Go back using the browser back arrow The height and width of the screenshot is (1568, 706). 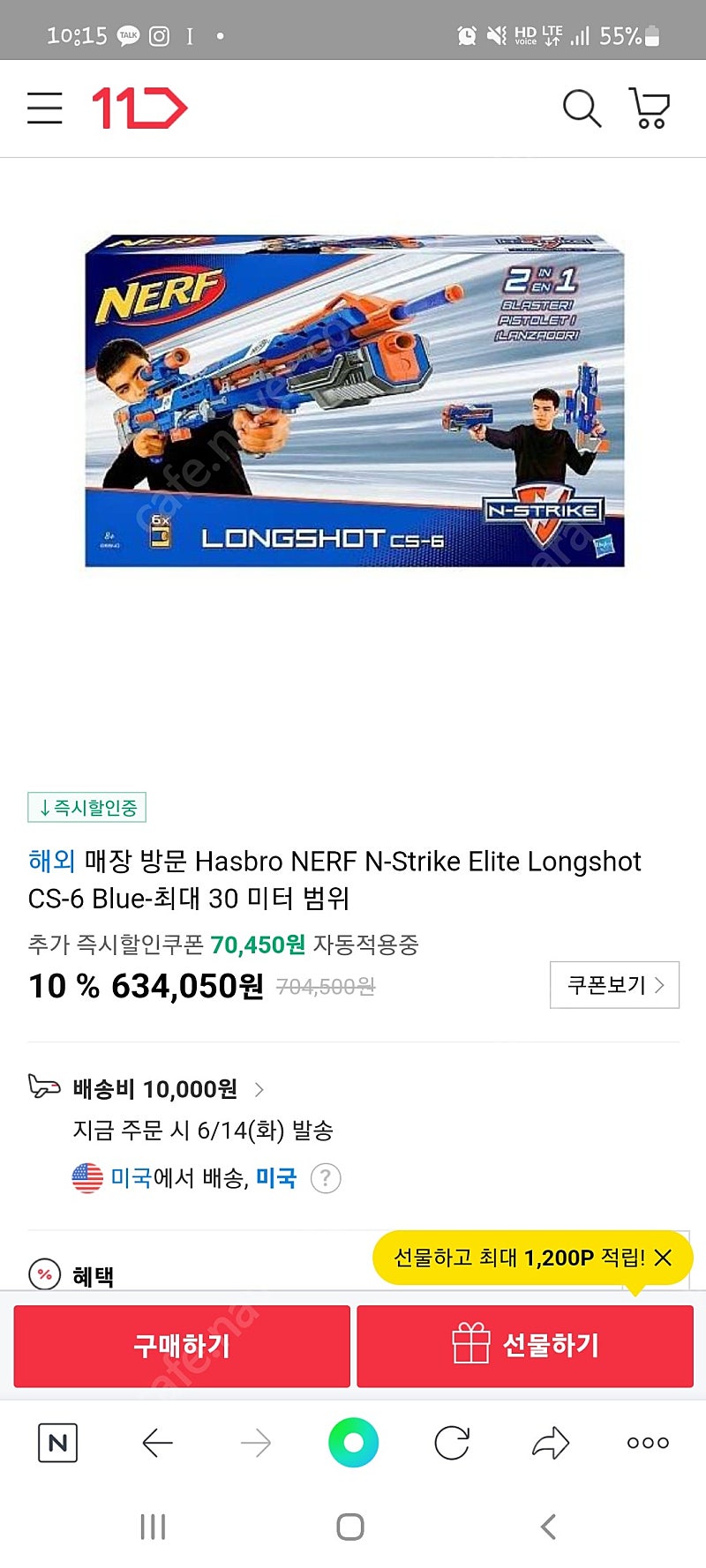coord(157,1443)
